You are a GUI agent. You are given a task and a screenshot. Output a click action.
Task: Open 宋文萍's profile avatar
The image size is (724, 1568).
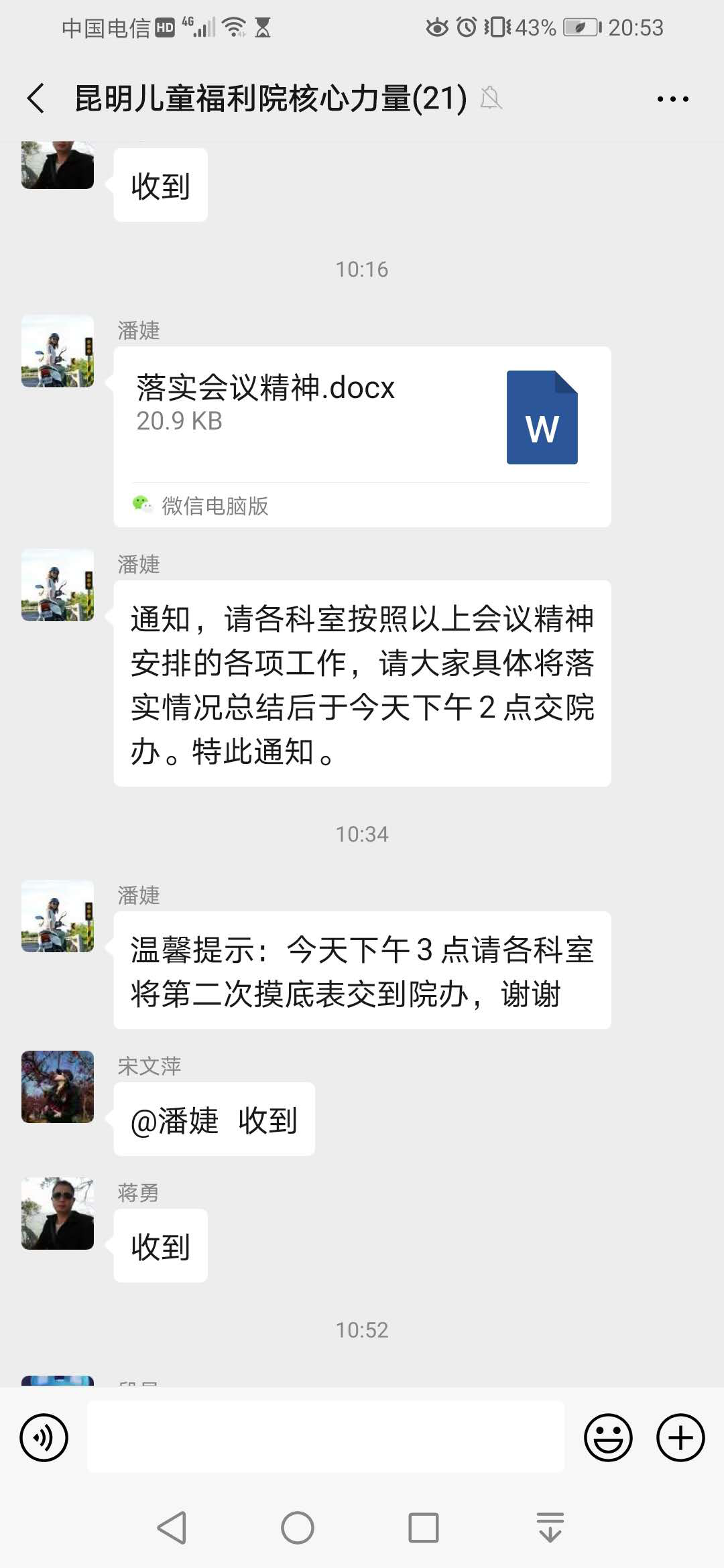[x=58, y=1087]
